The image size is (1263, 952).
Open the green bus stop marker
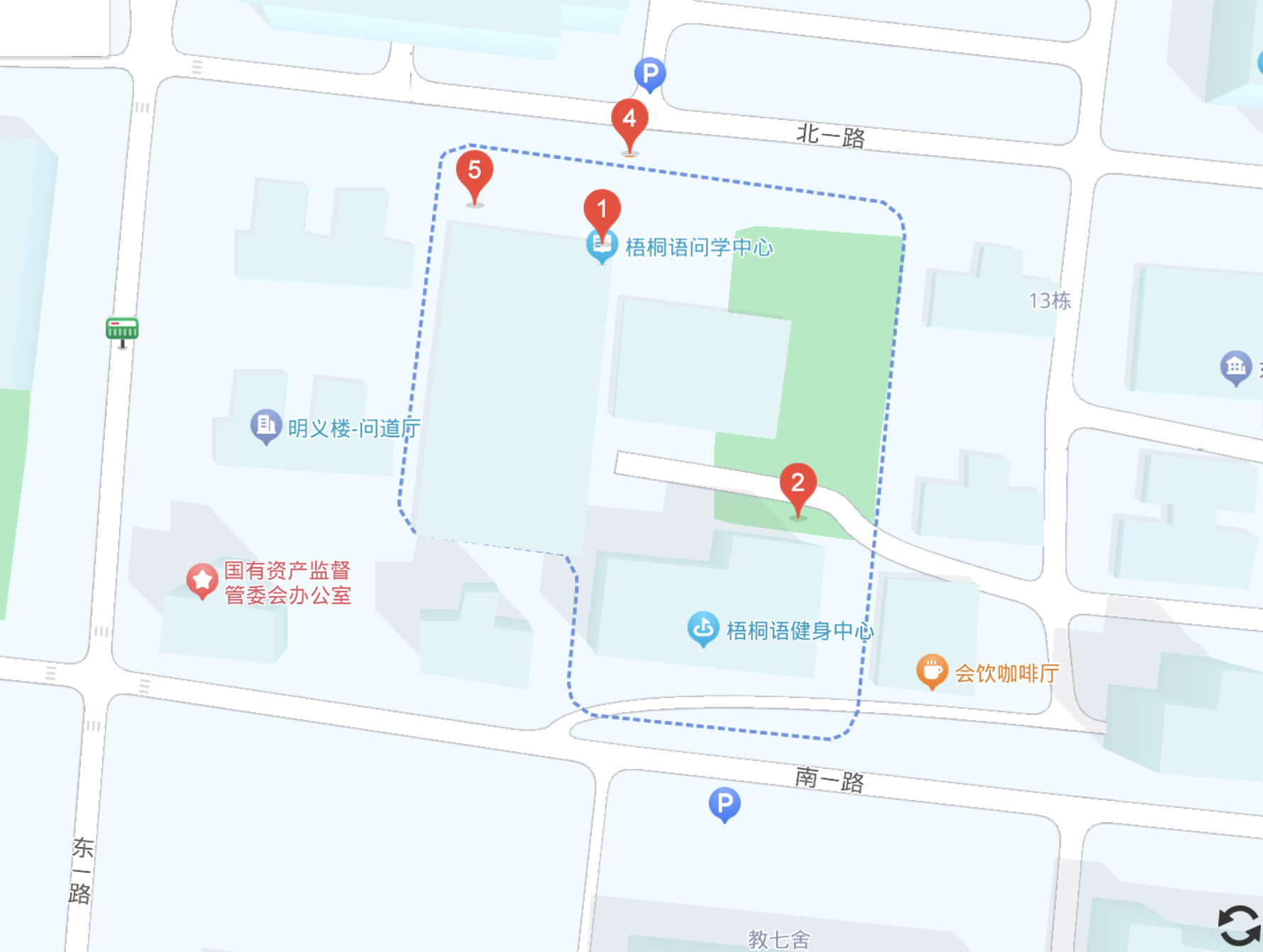coord(122,330)
